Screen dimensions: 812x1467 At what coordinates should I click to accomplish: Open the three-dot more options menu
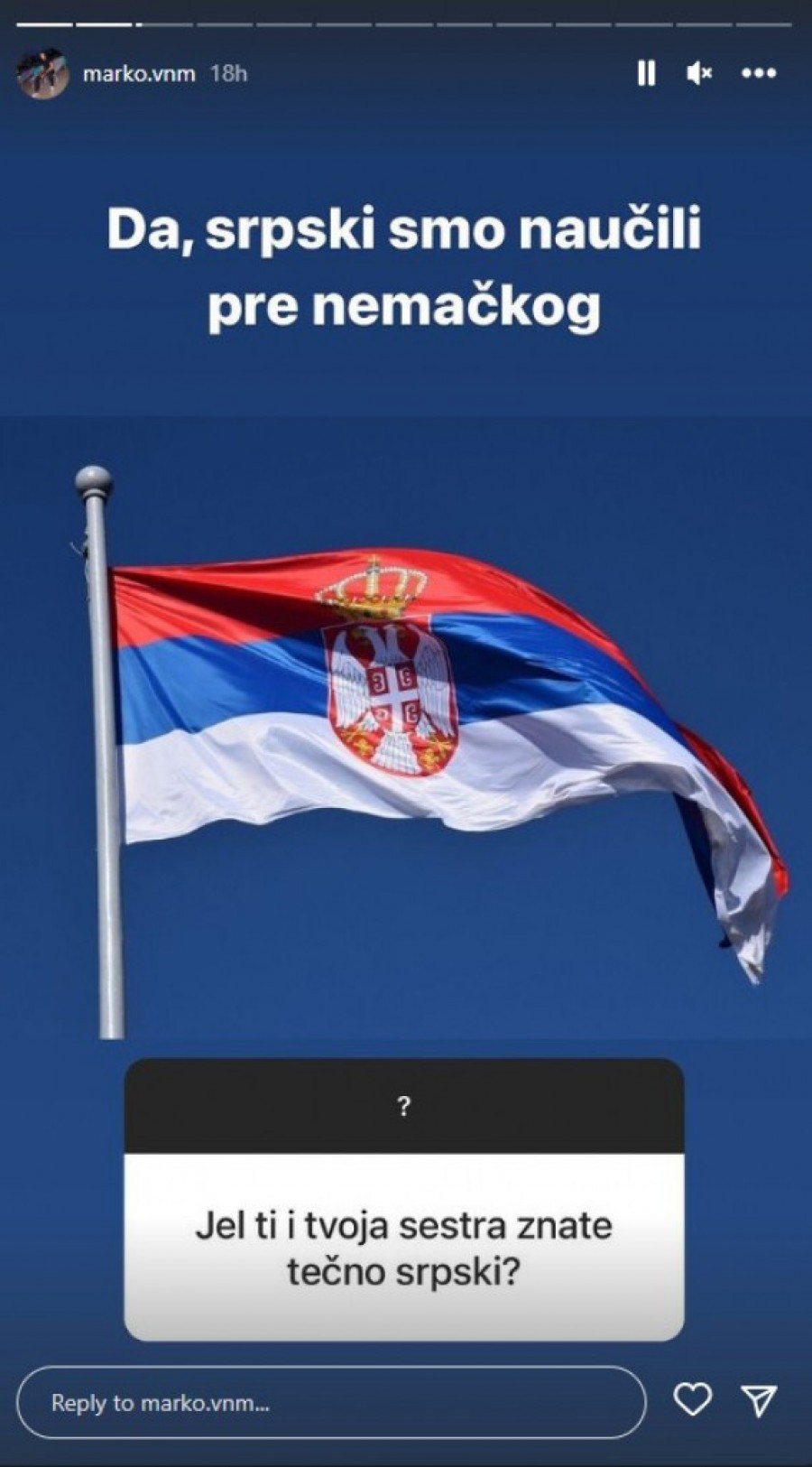pyautogui.click(x=758, y=73)
